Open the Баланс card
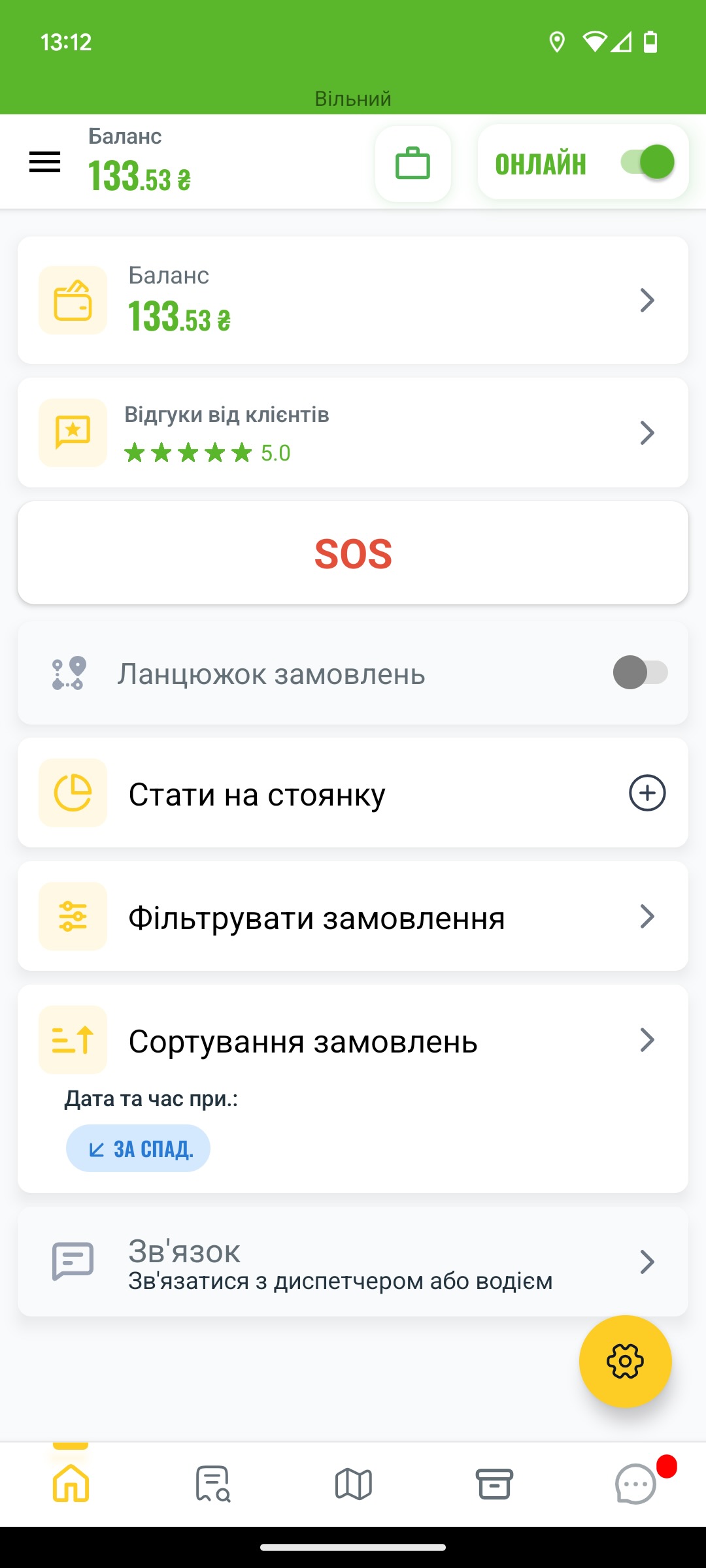Viewport: 706px width, 1568px height. click(x=353, y=300)
